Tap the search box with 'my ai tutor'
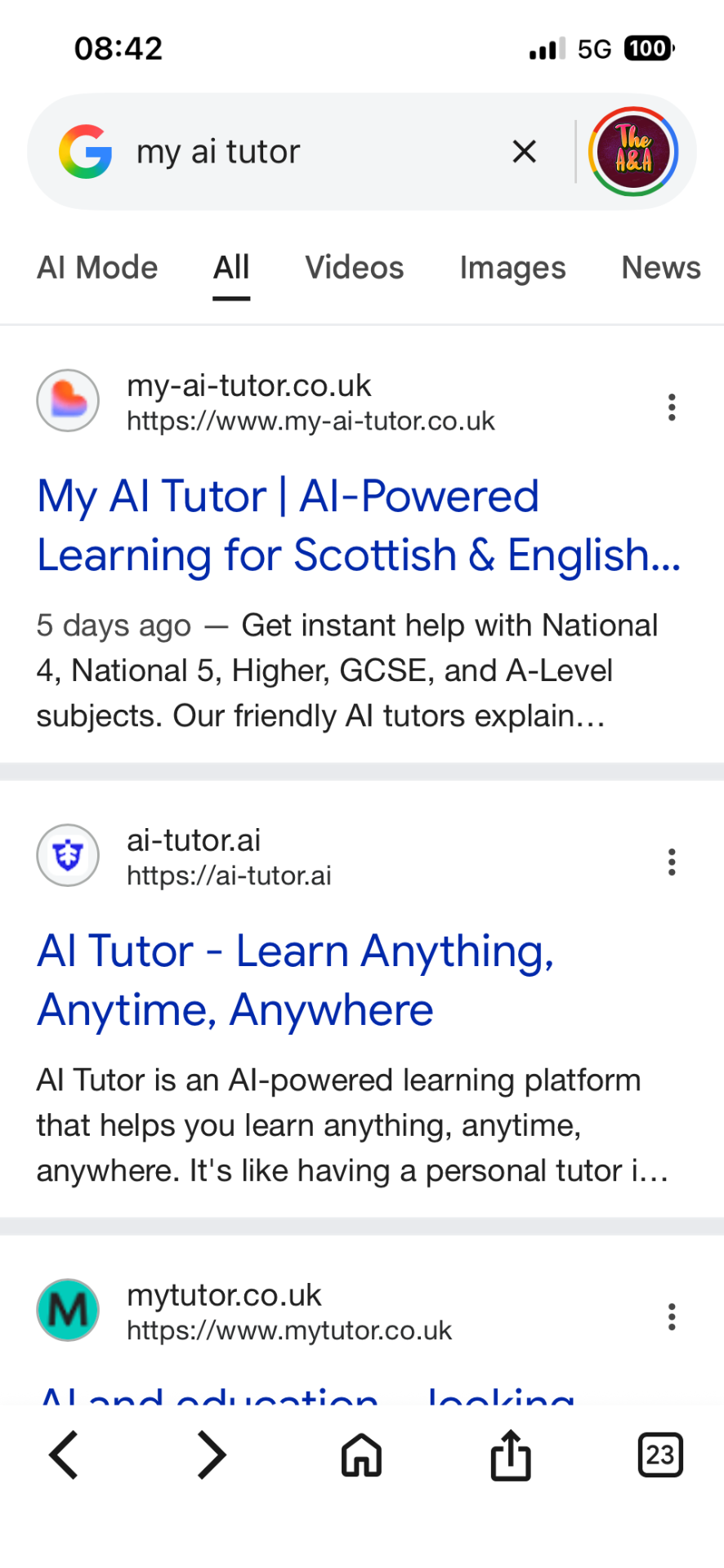The width and height of the screenshot is (724, 1568). tap(311, 152)
